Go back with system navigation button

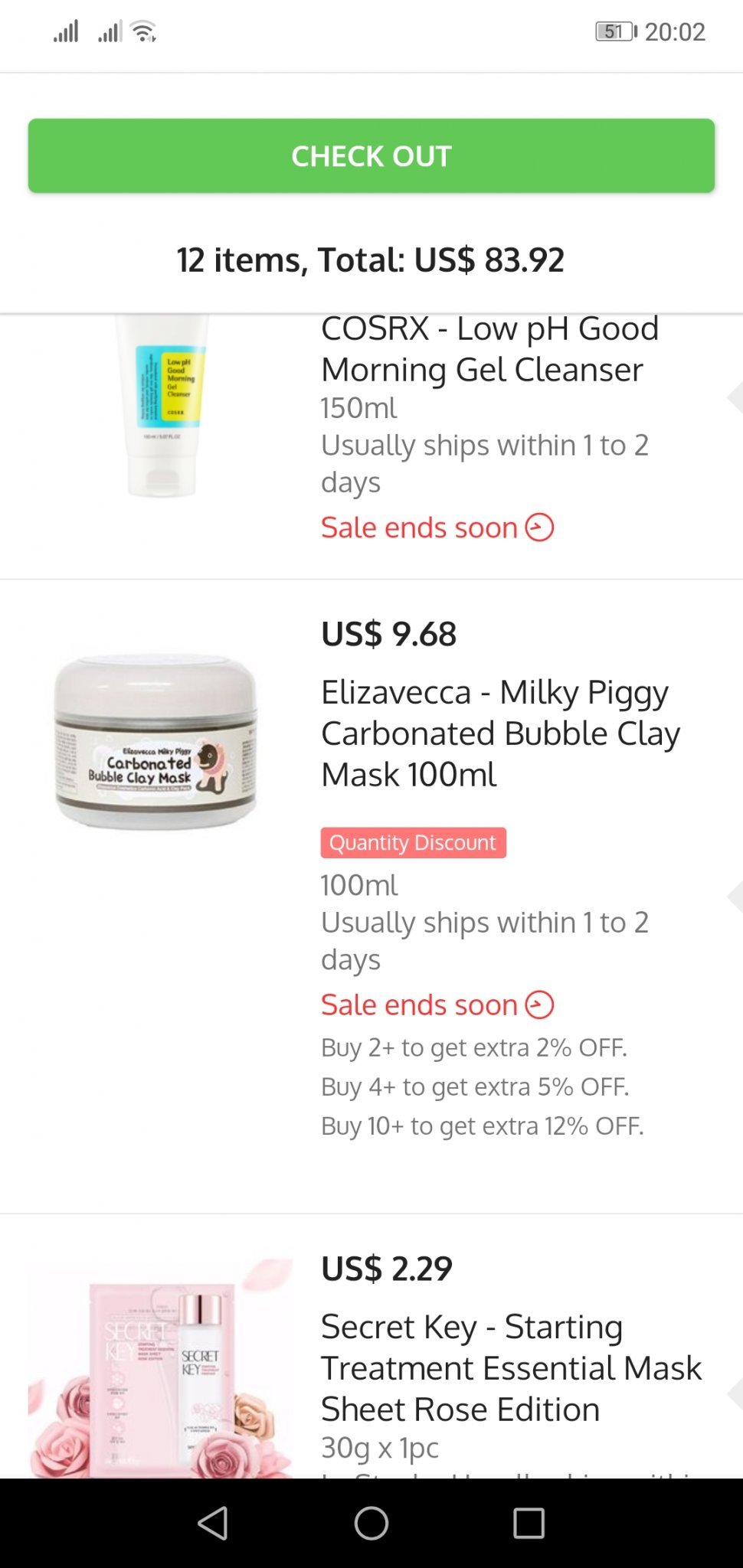pos(213,1523)
